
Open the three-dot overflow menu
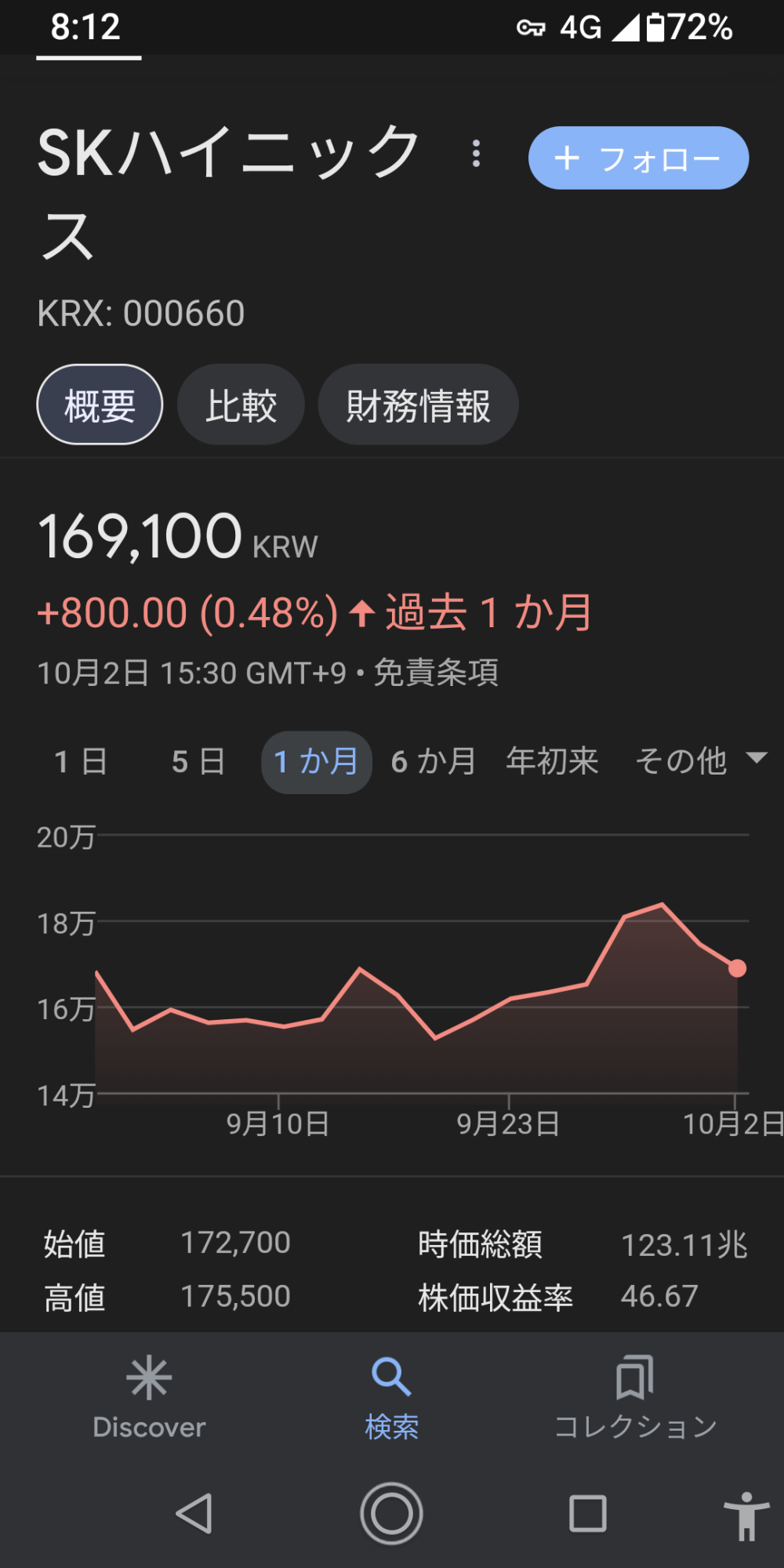click(x=476, y=154)
